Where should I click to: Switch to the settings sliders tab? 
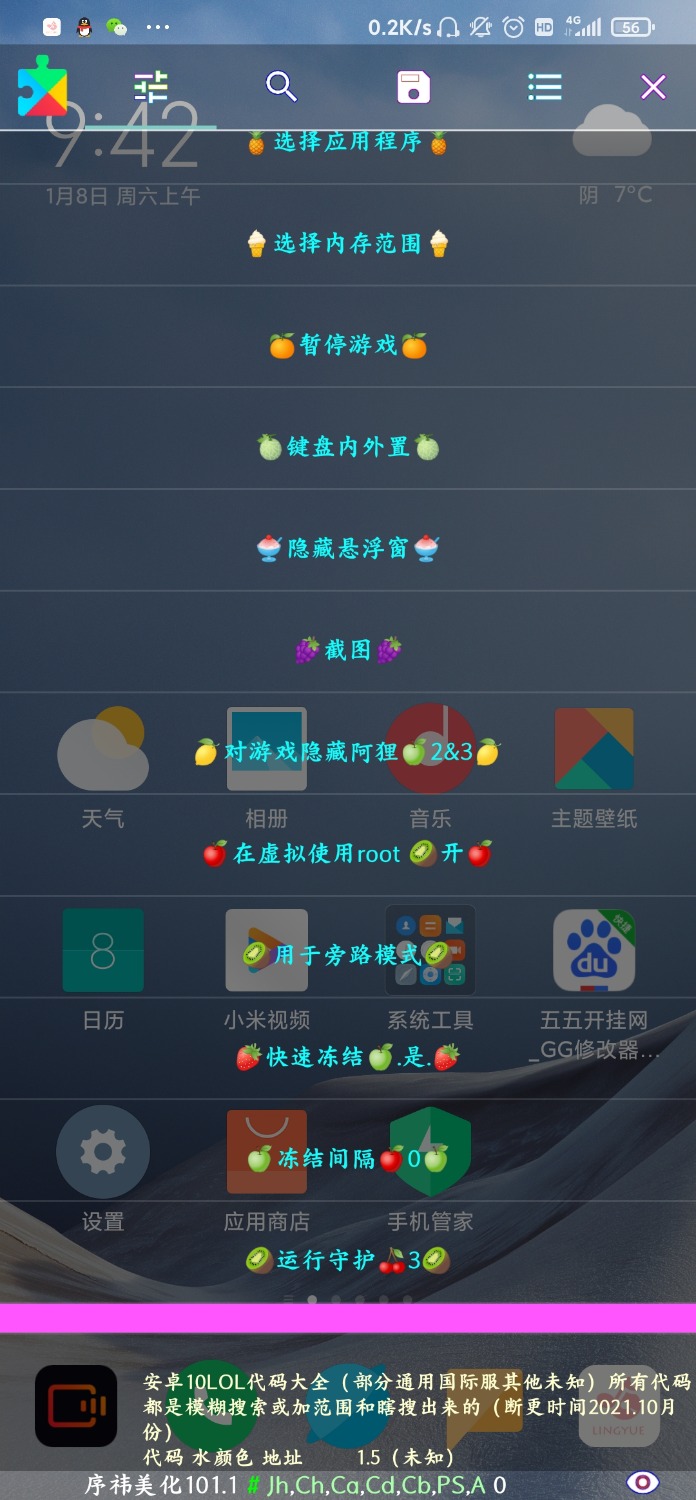click(152, 88)
